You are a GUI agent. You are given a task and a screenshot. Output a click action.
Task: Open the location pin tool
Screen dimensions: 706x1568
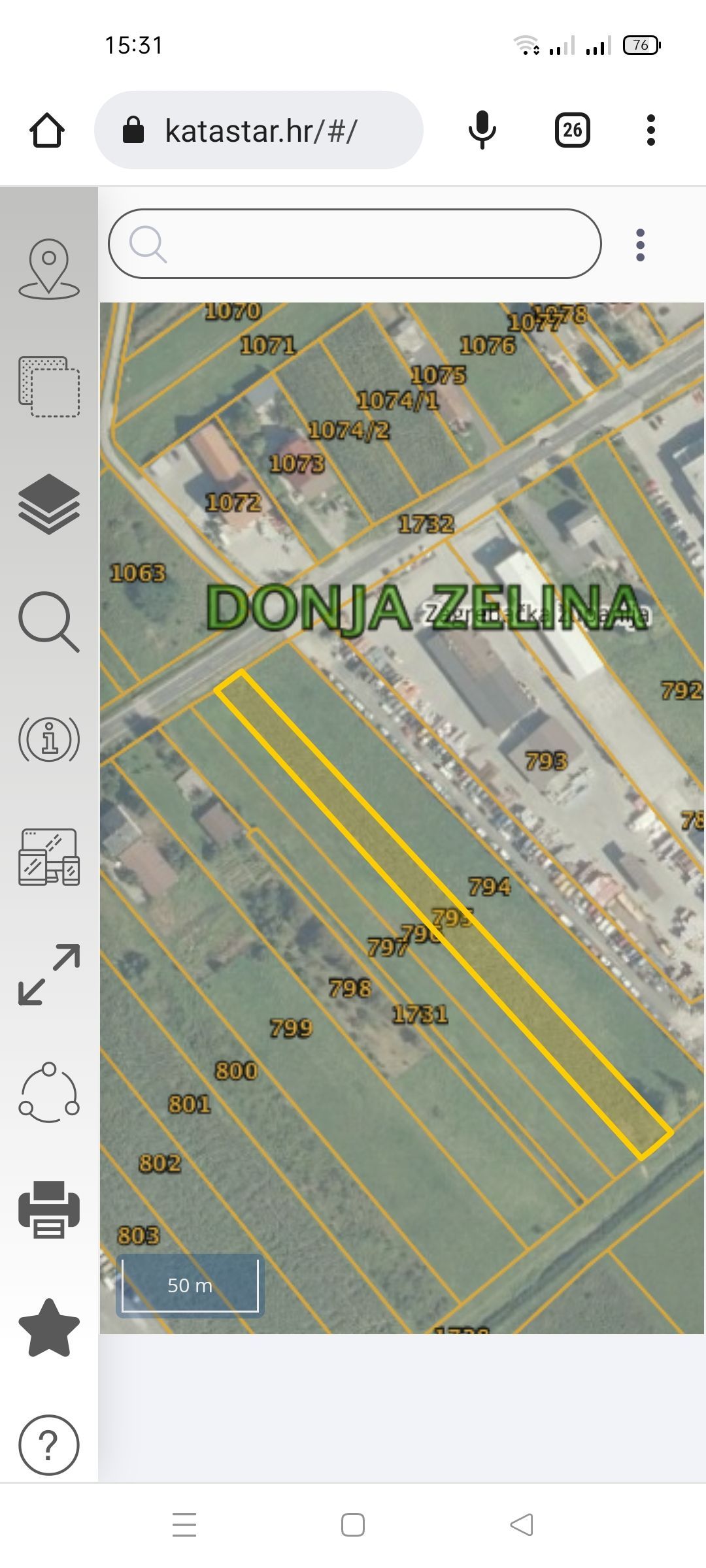coord(49,269)
